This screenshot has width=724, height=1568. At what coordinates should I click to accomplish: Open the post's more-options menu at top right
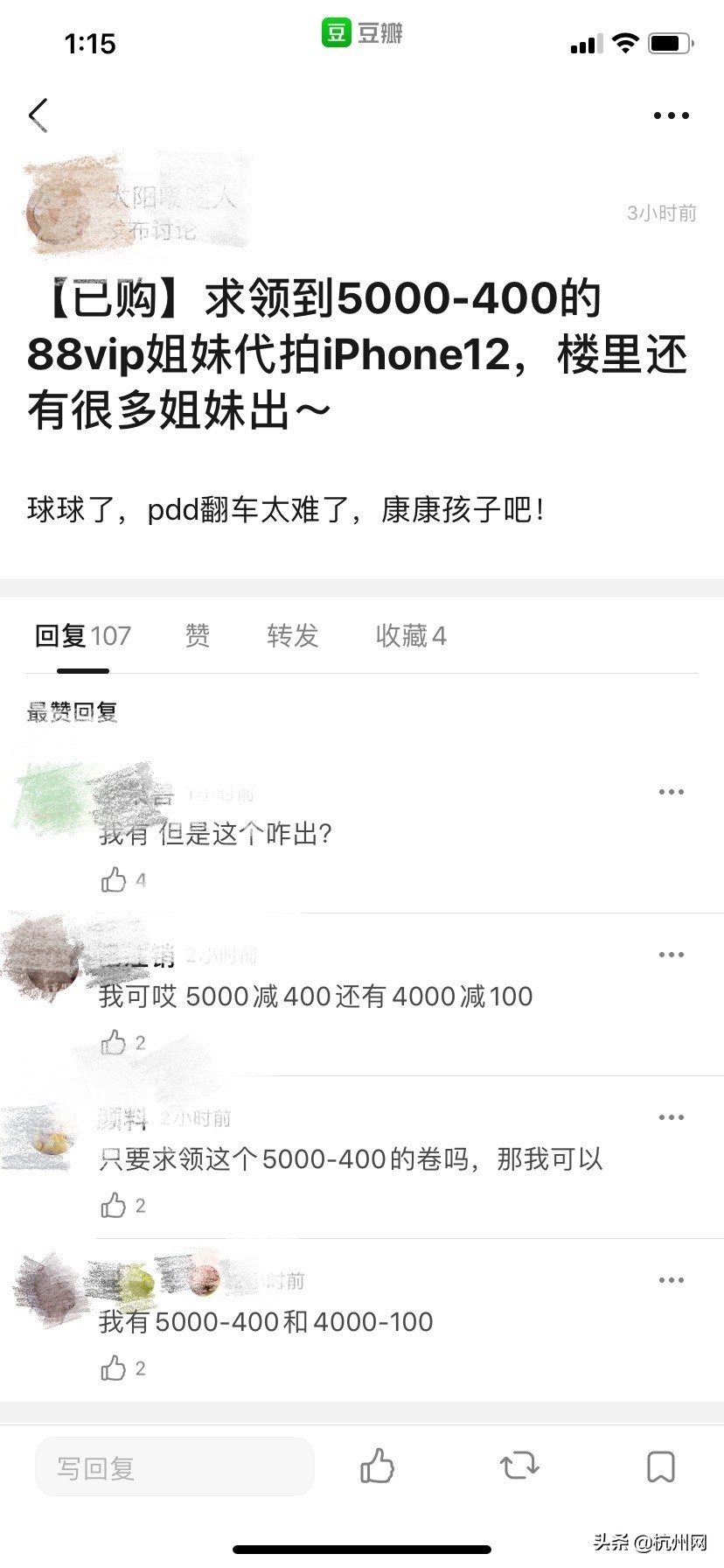coord(671,115)
